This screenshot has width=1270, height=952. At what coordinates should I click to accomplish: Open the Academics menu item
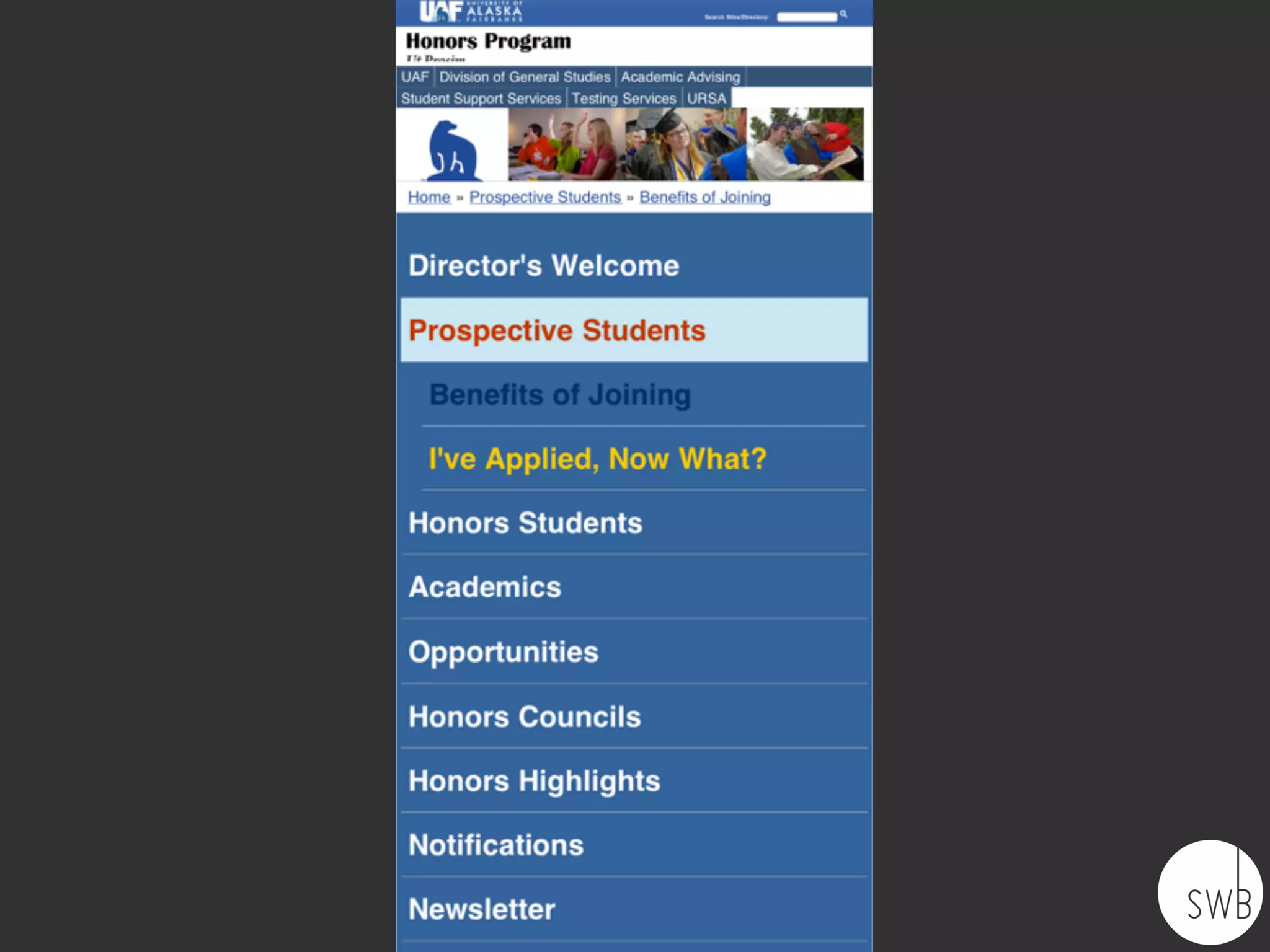tap(484, 588)
